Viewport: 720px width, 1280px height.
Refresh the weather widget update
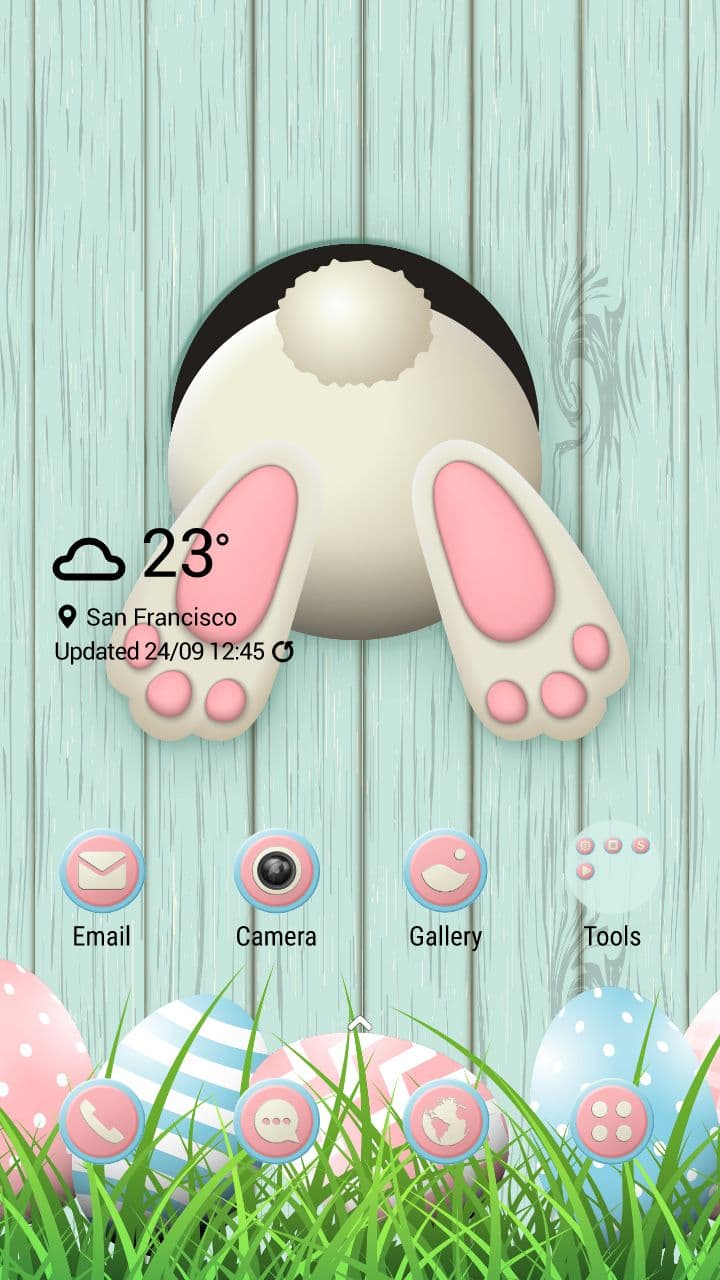click(x=283, y=652)
